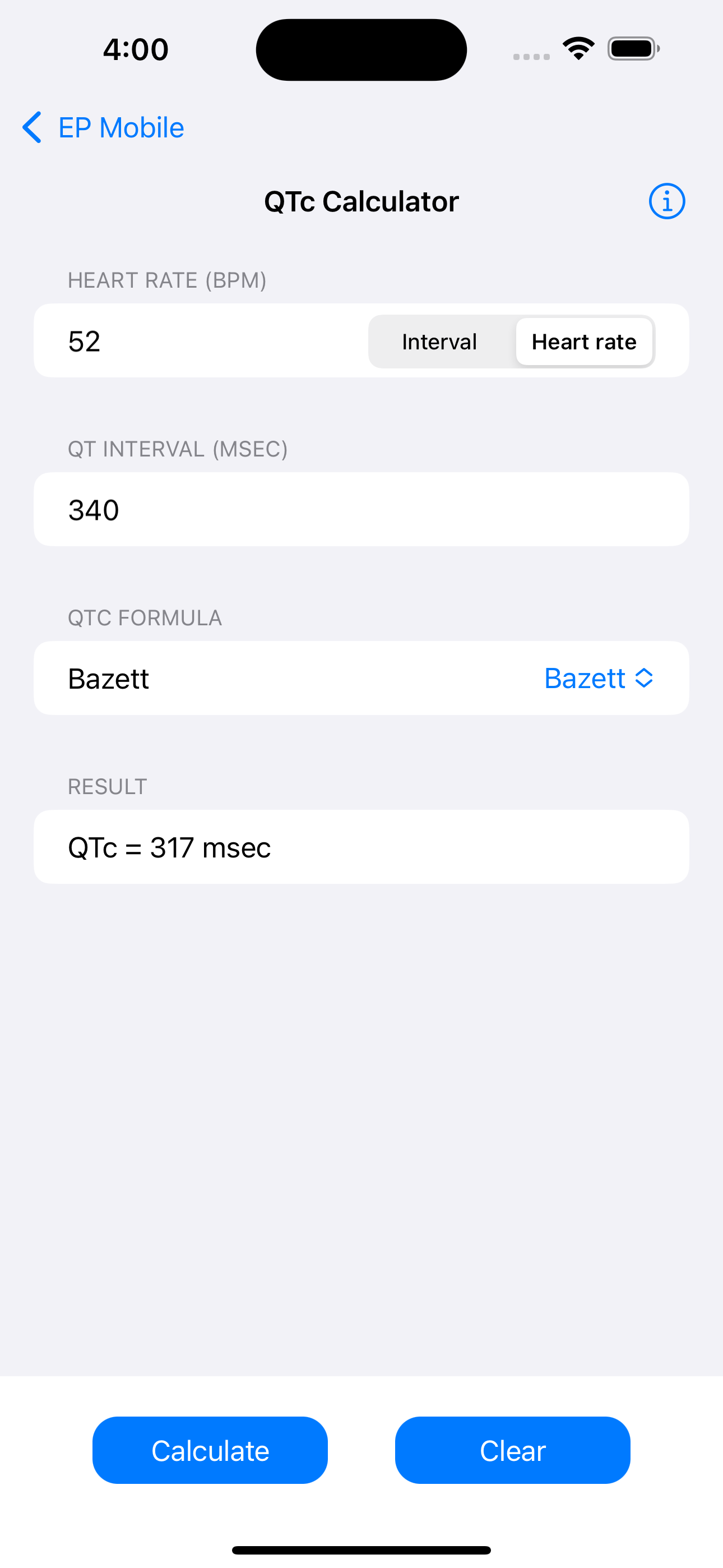The height and width of the screenshot is (1568, 723).
Task: Open the Bazett formula picker
Action: coord(599,678)
